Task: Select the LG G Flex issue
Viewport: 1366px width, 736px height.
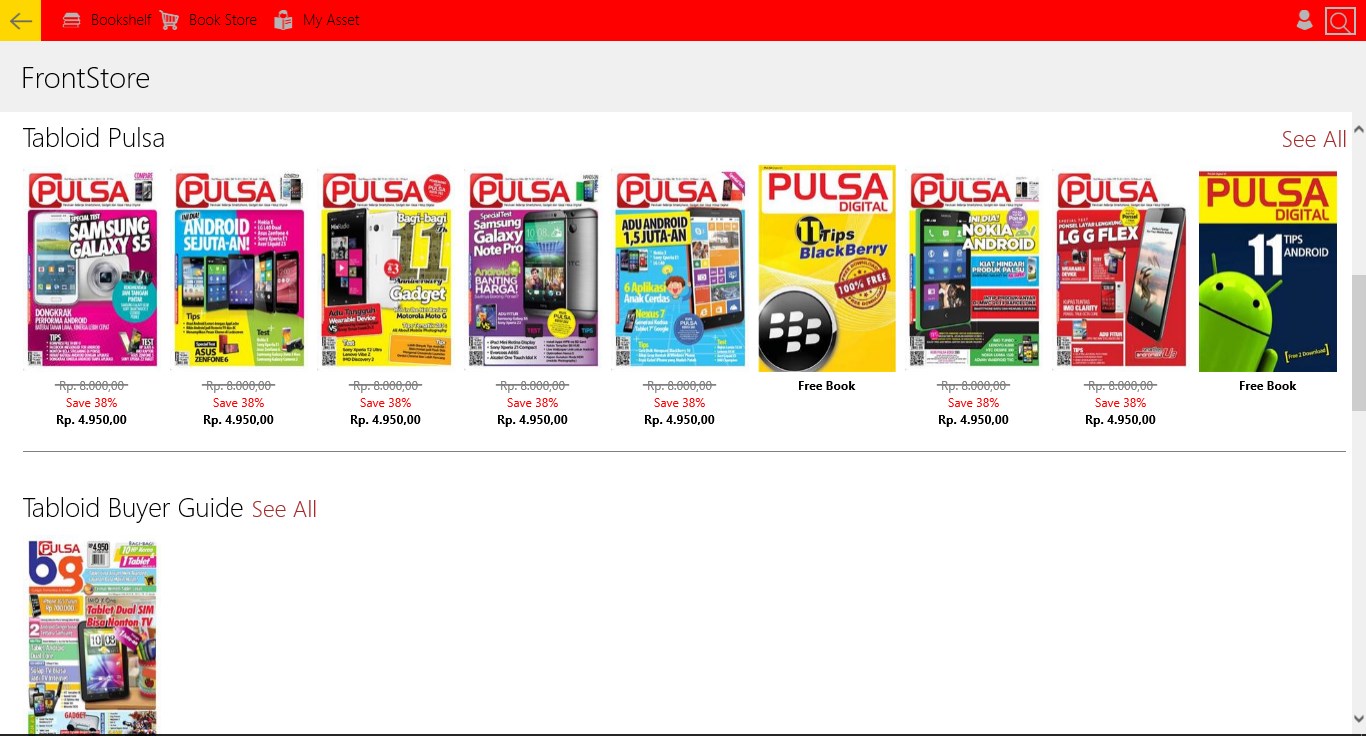Action: tap(1120, 269)
